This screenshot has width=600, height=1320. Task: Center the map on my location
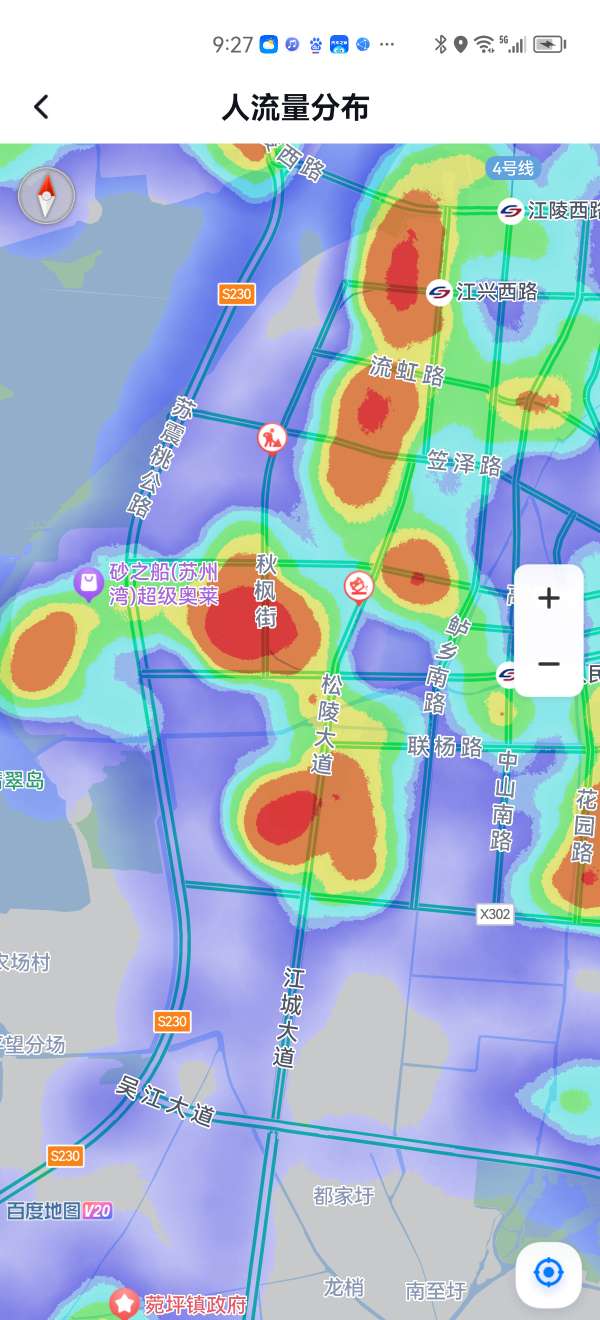point(548,1273)
